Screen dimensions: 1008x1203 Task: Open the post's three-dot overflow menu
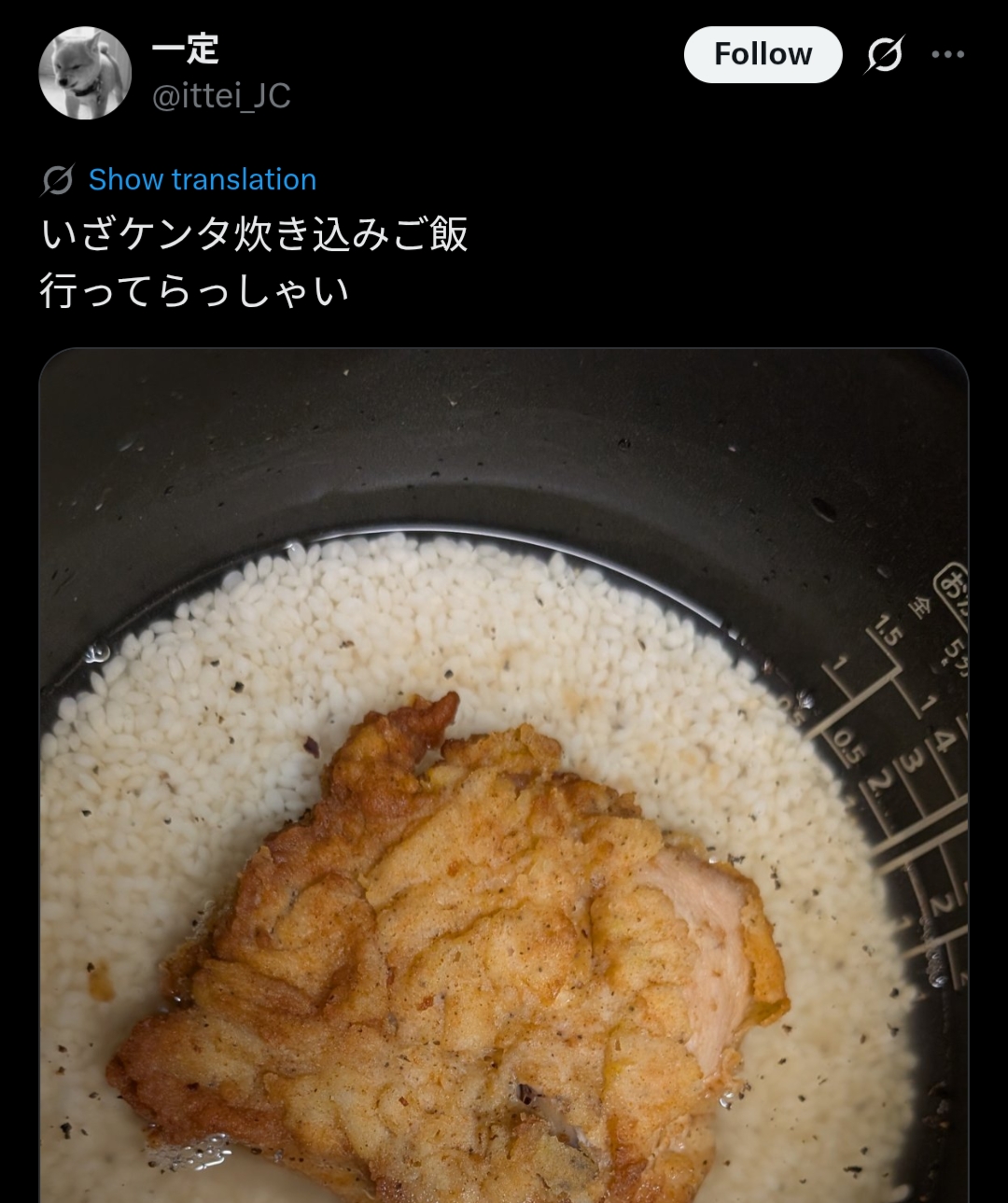coord(947,54)
